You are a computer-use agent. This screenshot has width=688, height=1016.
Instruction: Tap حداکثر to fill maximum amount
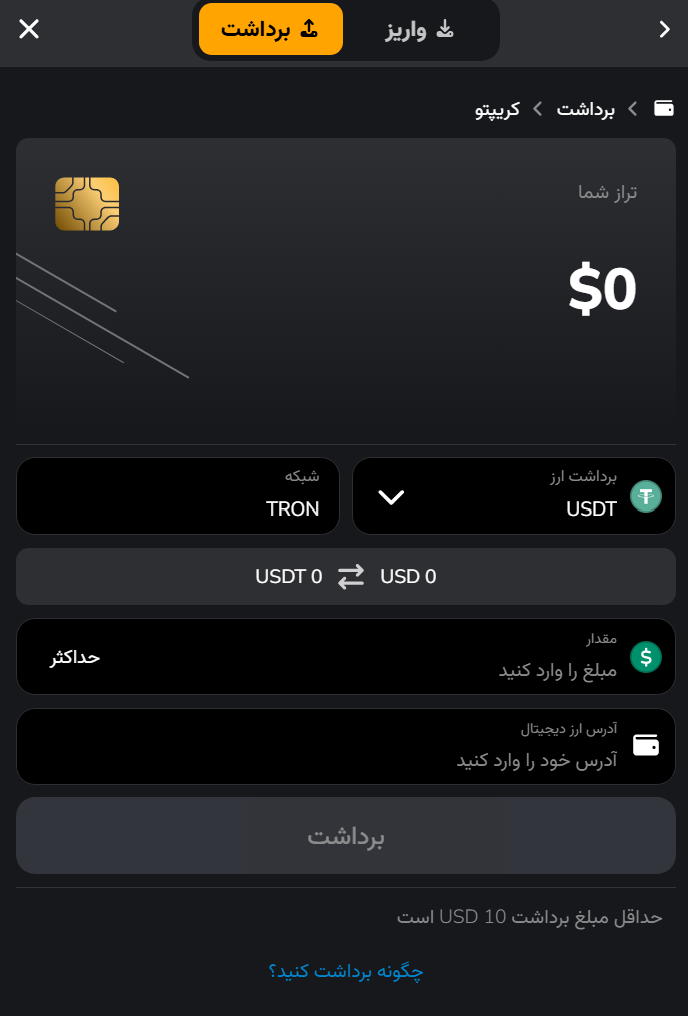pyautogui.click(x=75, y=657)
